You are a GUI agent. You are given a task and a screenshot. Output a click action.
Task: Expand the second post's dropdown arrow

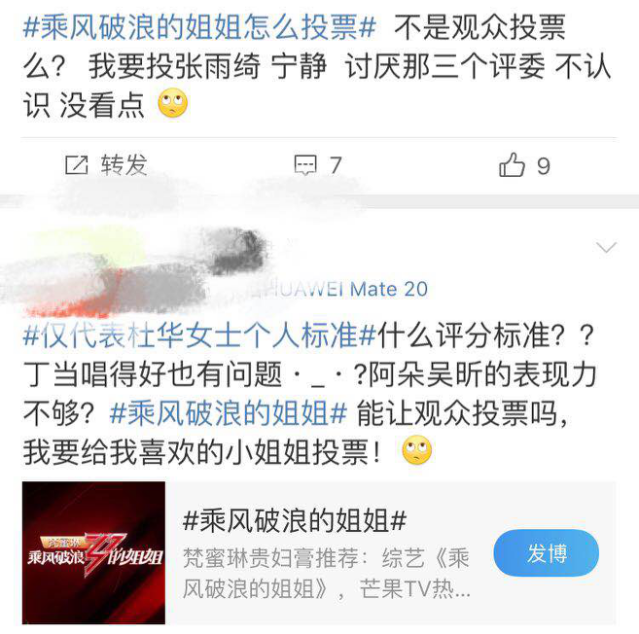pos(606,247)
